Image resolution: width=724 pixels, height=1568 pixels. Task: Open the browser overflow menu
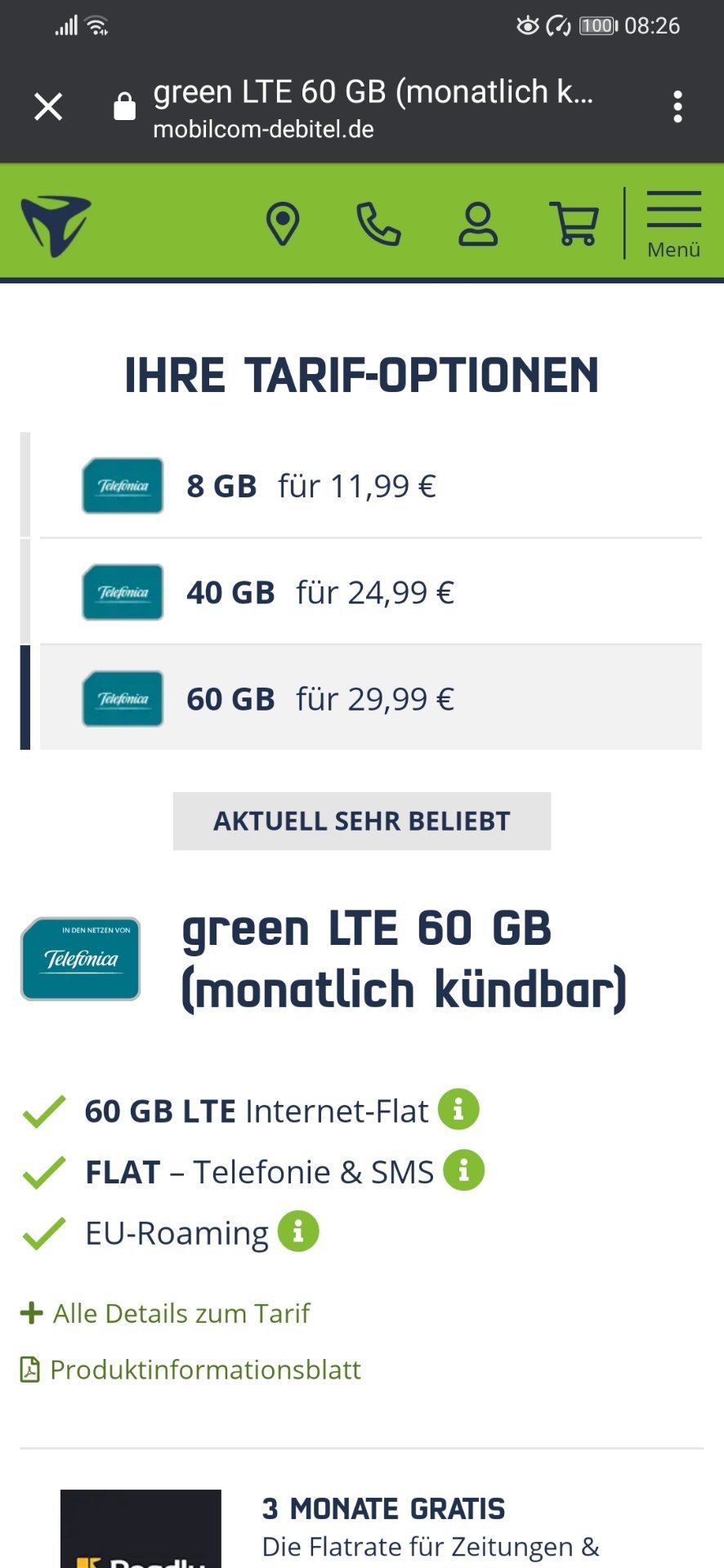pyautogui.click(x=677, y=106)
